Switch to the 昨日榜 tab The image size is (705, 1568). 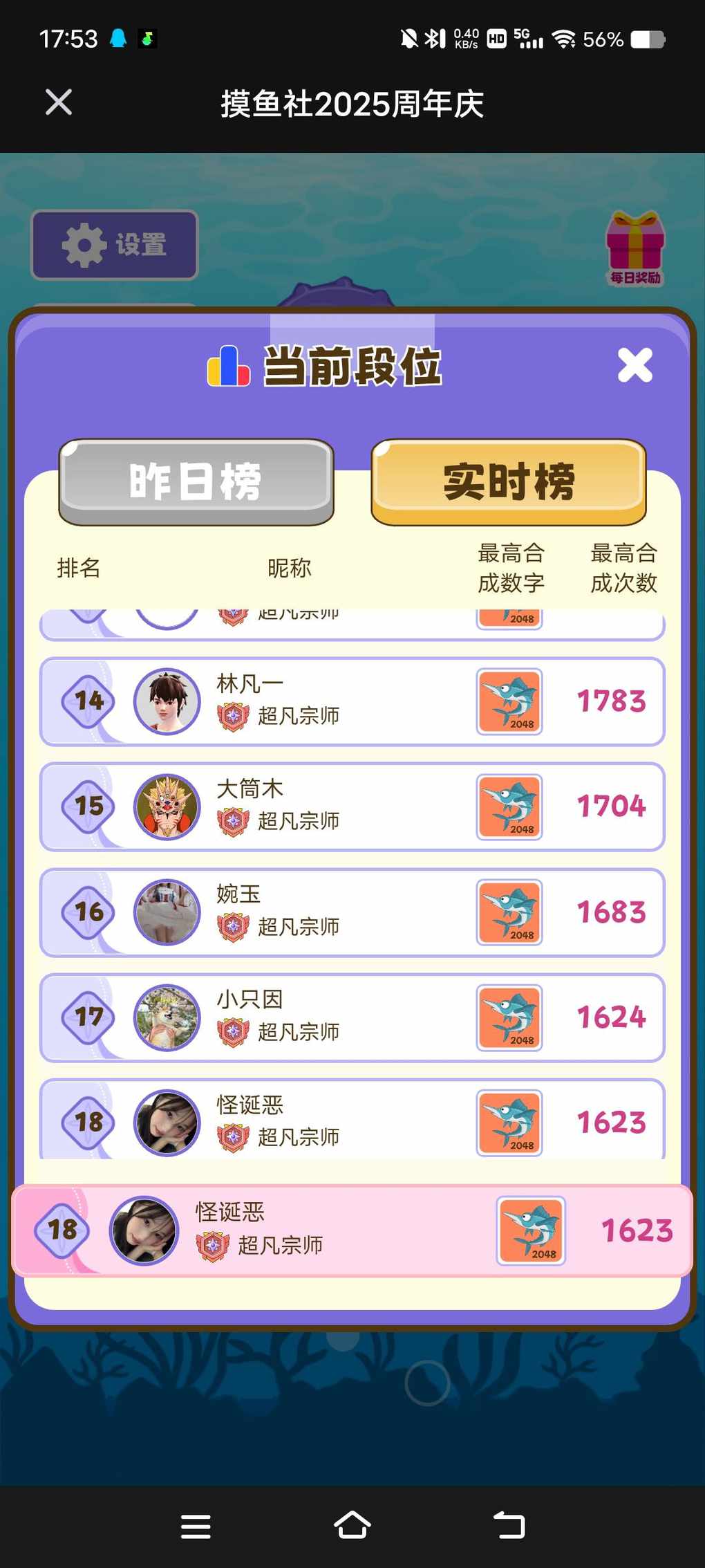pos(196,481)
